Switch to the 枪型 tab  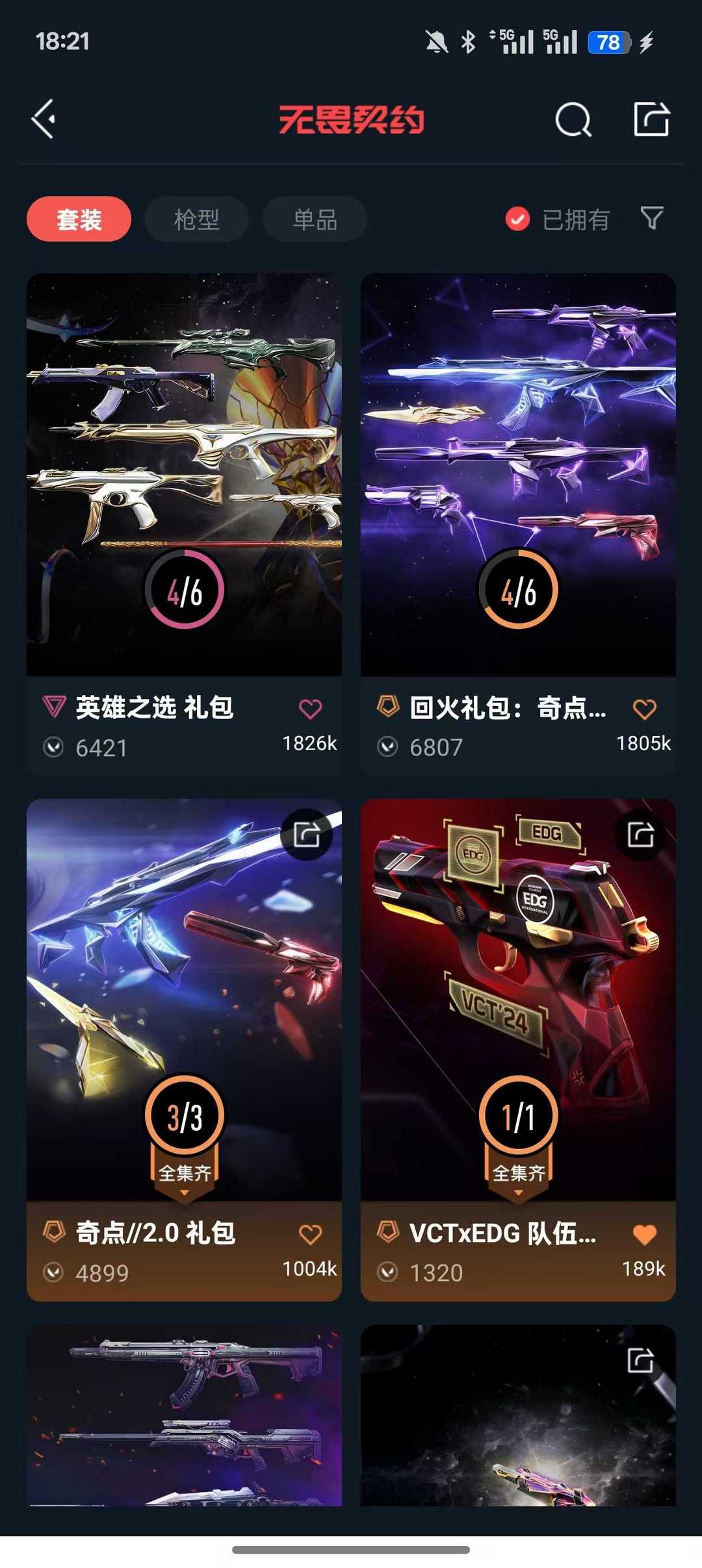(x=196, y=219)
